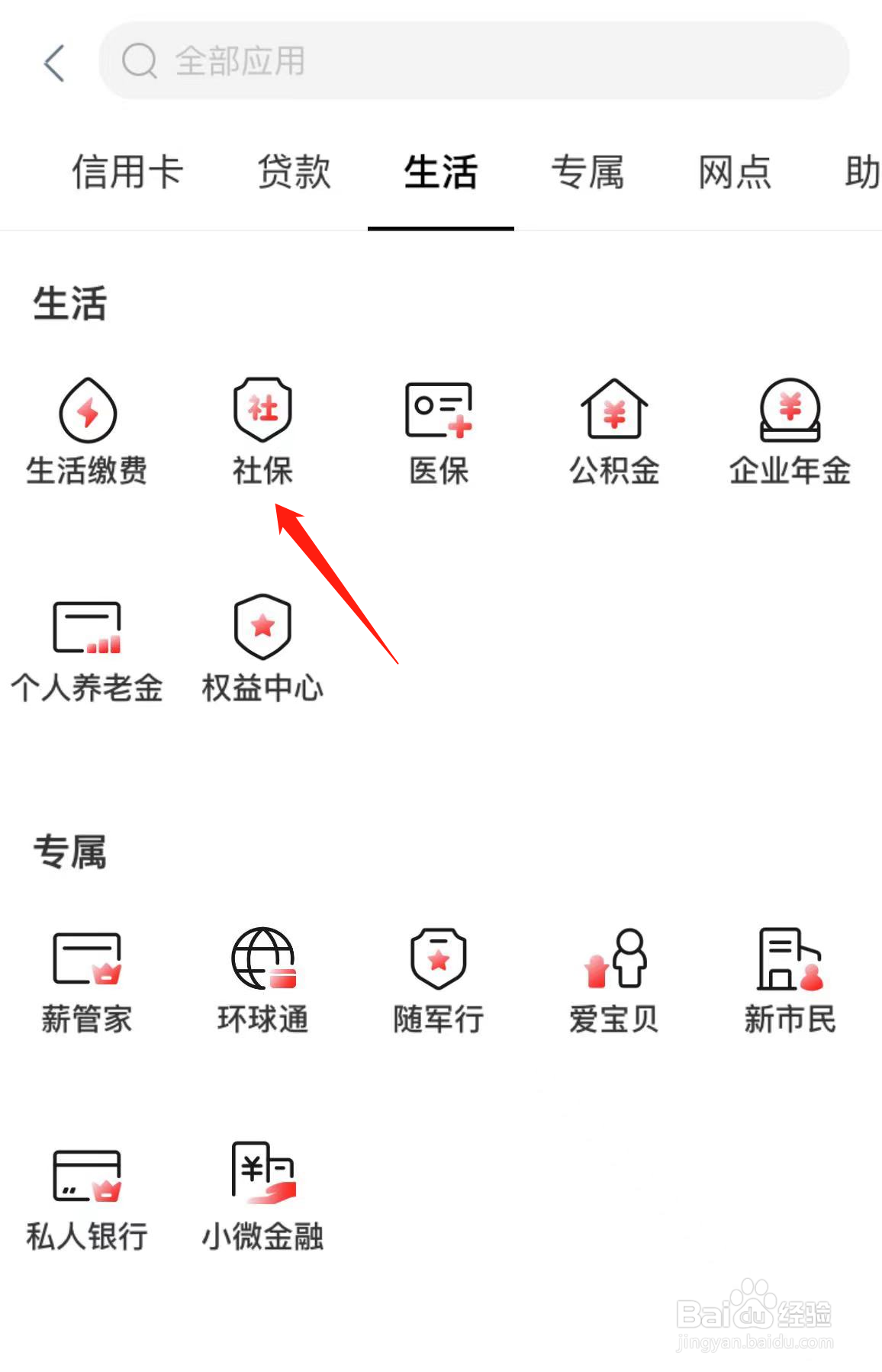Open the 爱宝贝 service
Viewport: 882px width, 1372px height.
coord(614,981)
